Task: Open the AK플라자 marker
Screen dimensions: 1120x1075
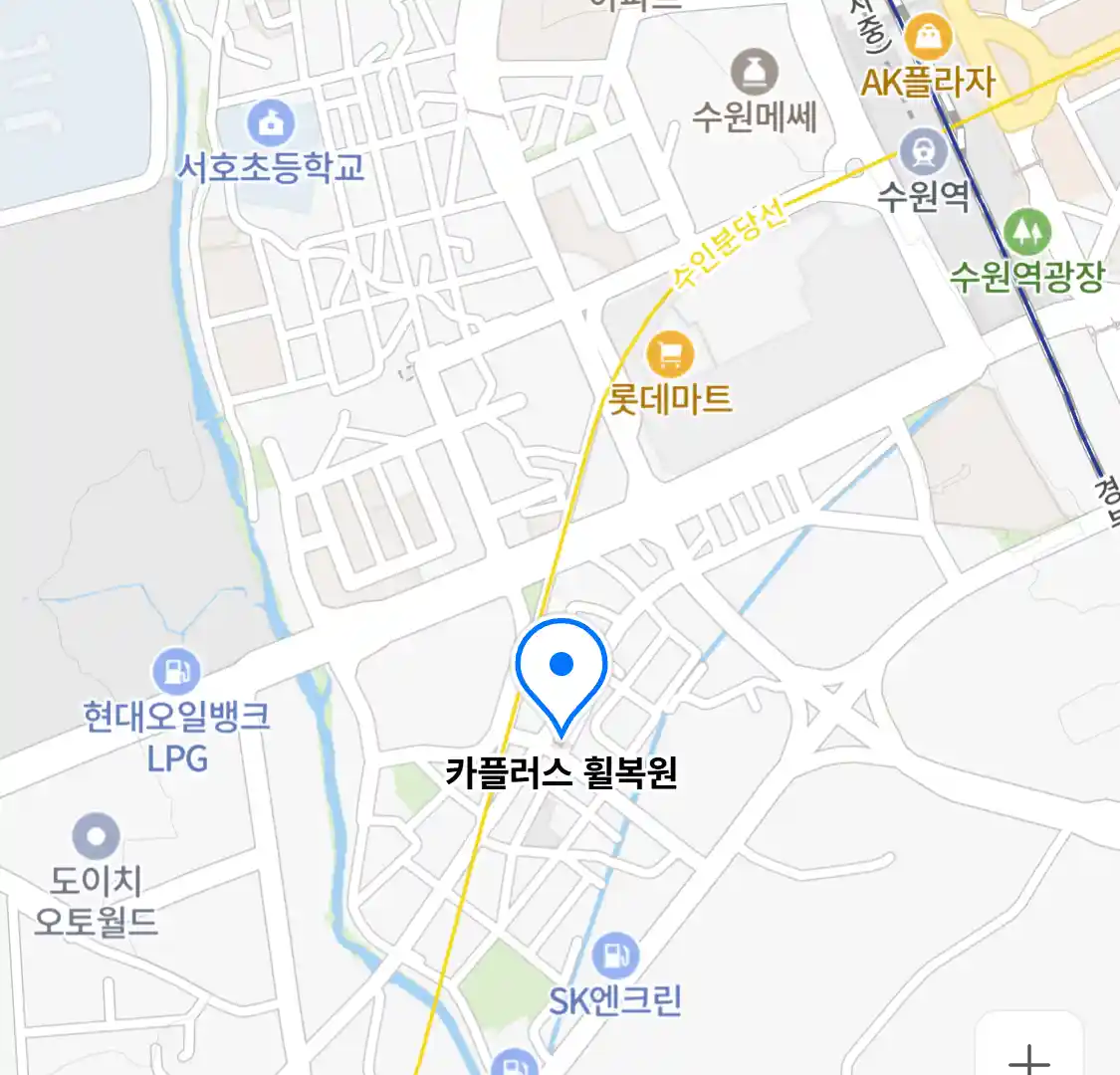Action: 928,40
